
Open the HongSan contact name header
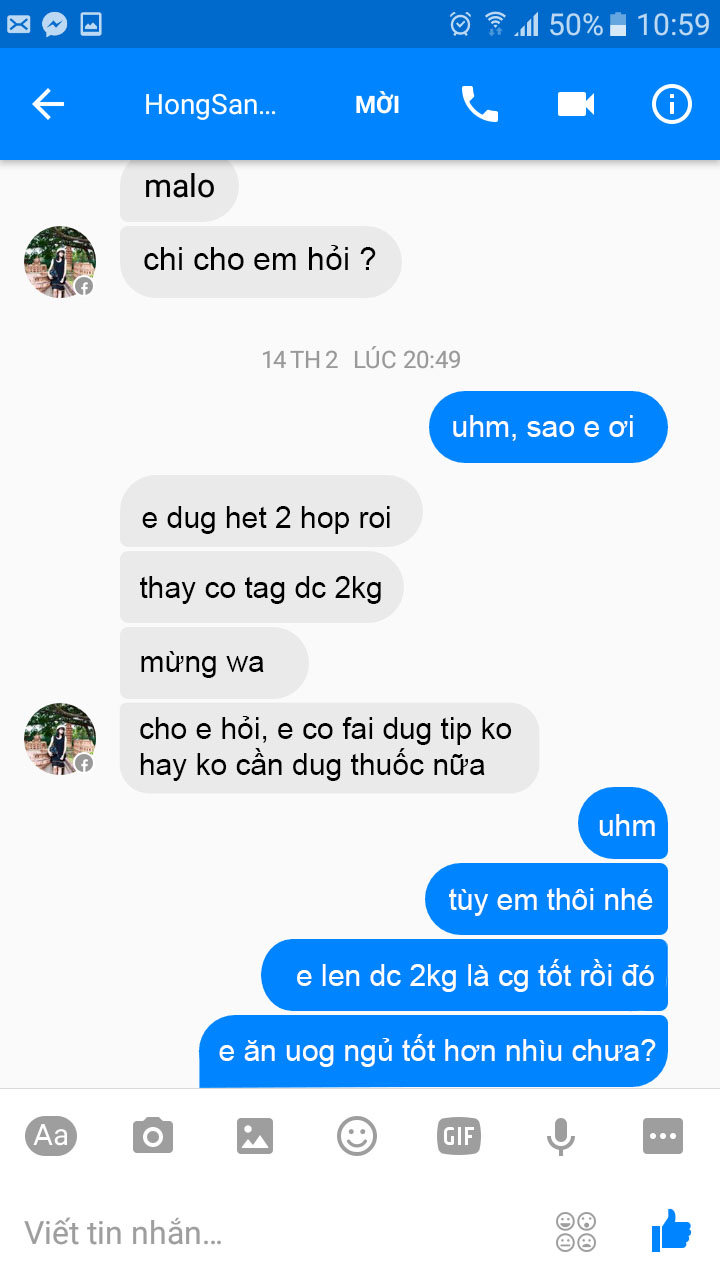point(210,105)
